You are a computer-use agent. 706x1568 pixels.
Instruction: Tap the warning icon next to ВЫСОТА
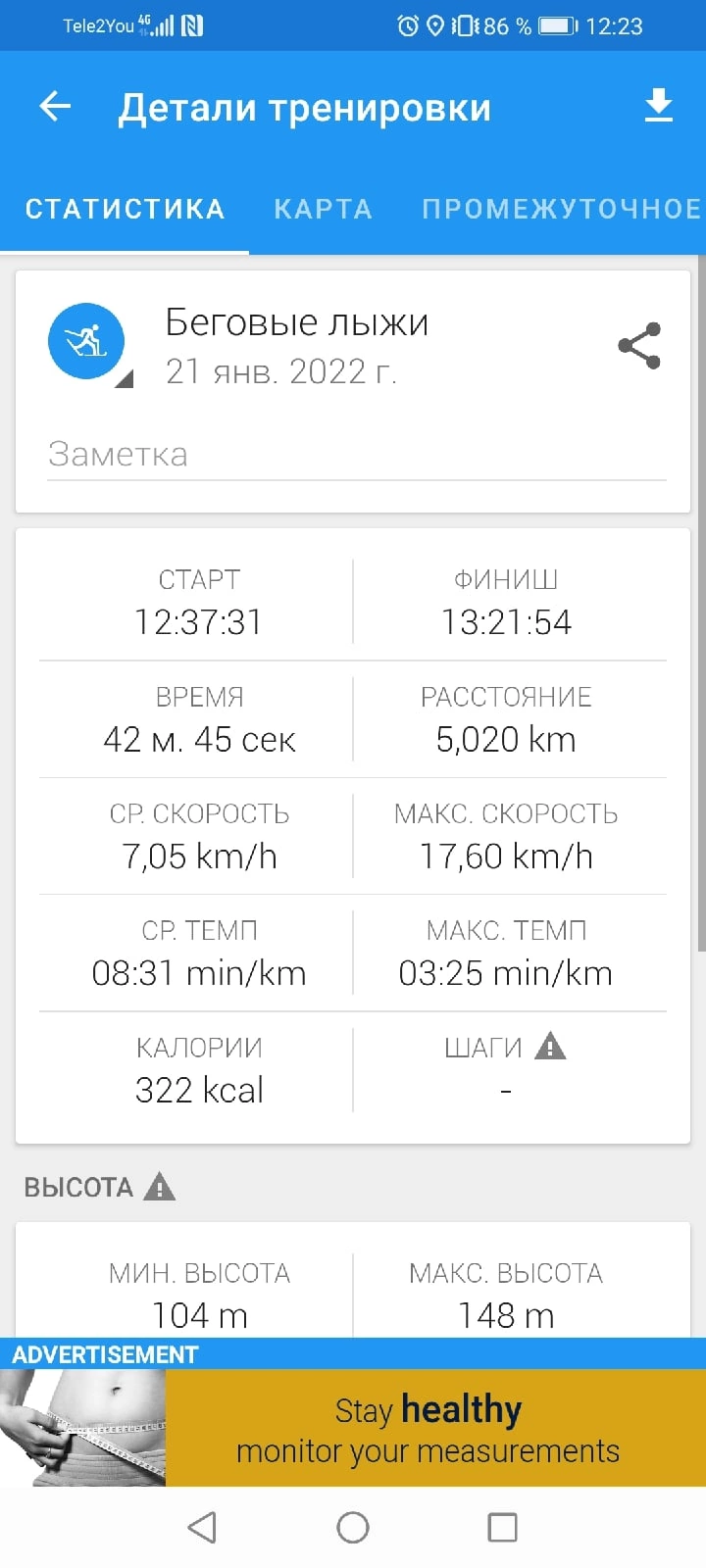pyautogui.click(x=160, y=1187)
